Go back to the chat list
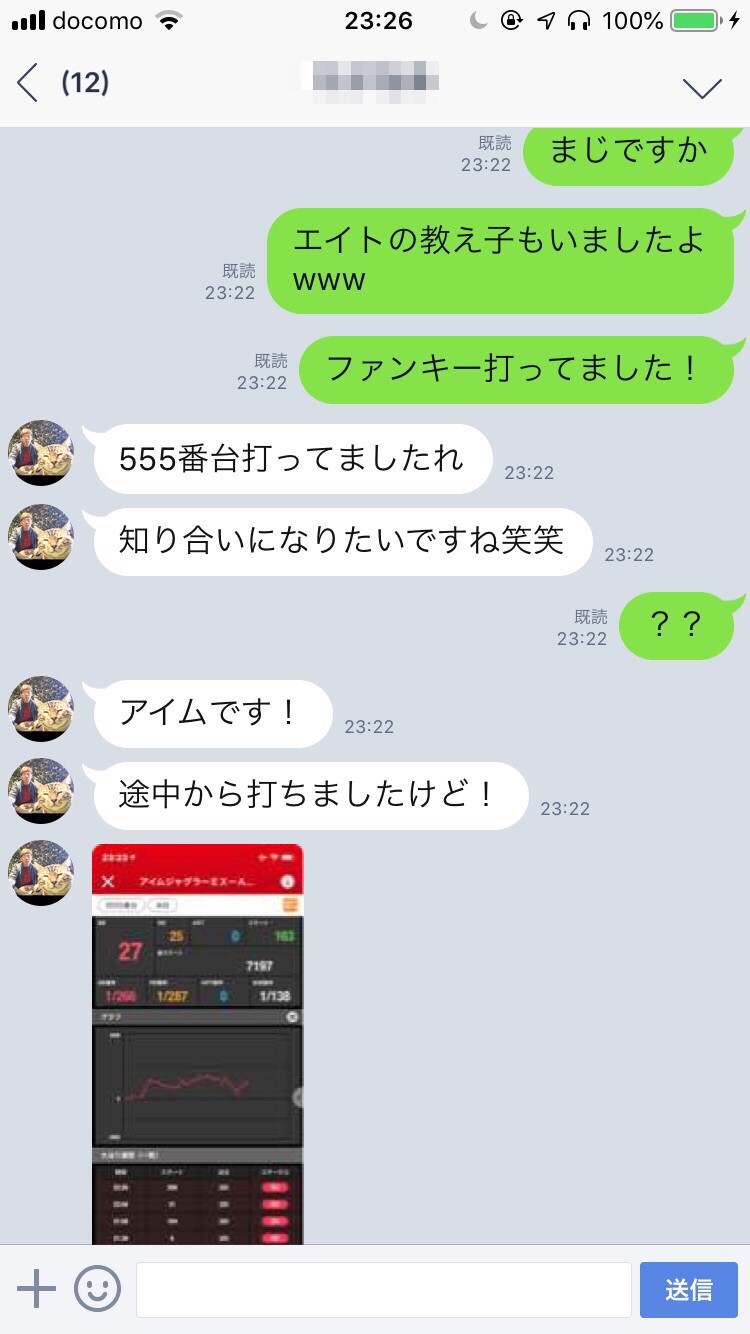 coord(30,83)
